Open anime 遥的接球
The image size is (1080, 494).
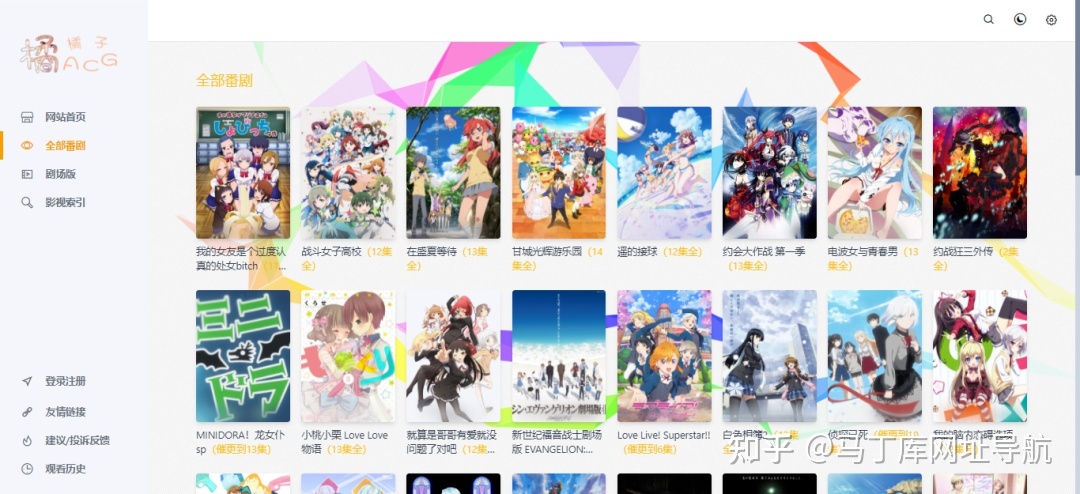664,173
